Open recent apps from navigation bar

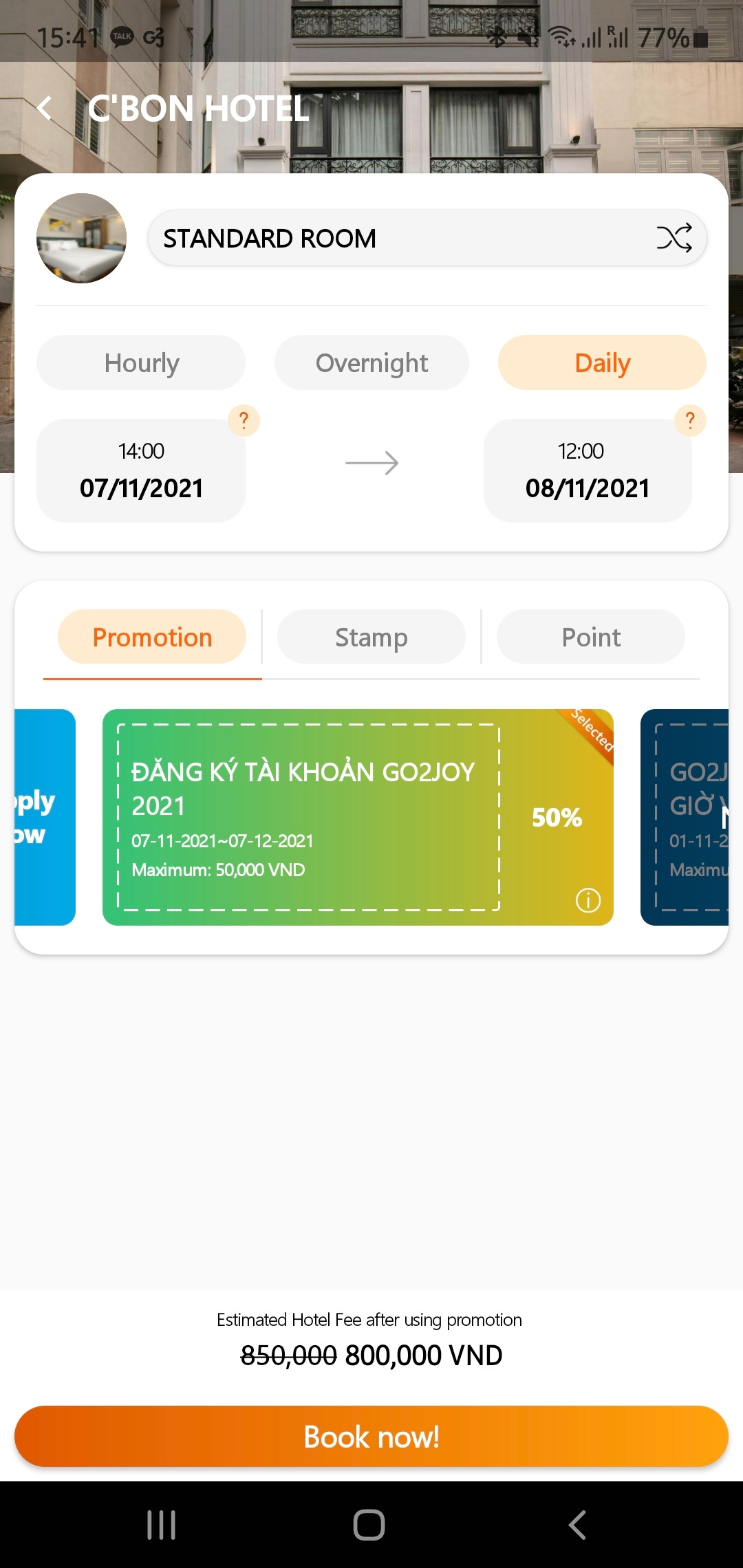(162, 1525)
